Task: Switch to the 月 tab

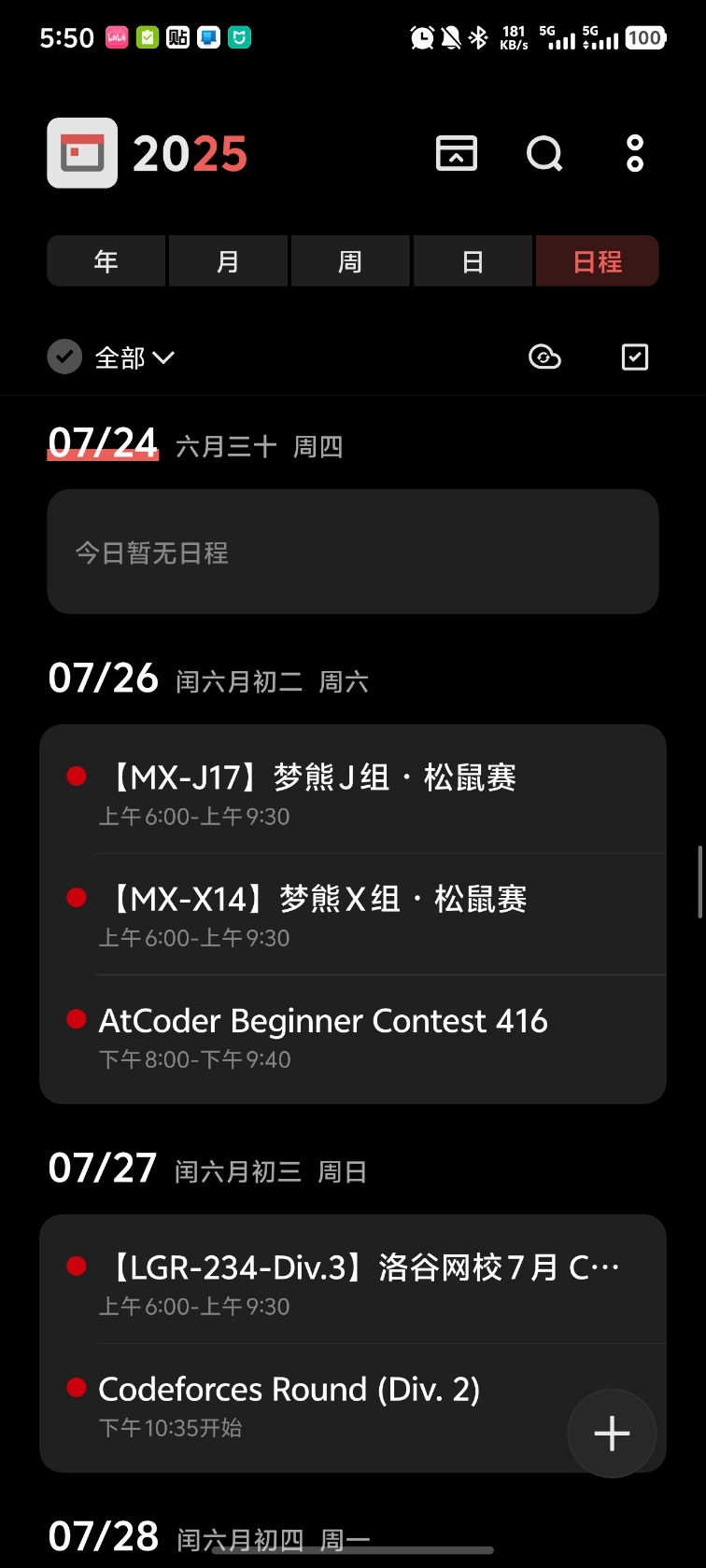Action: pyautogui.click(x=227, y=261)
